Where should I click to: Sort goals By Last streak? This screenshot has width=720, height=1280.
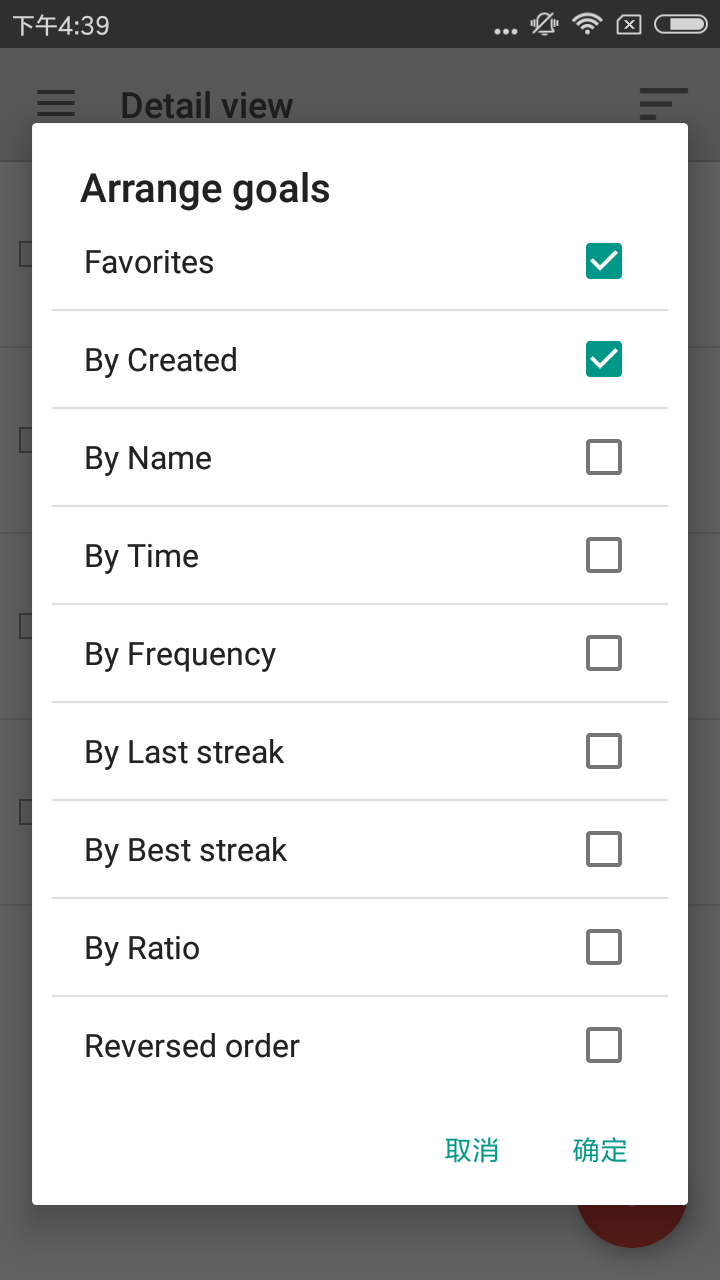[x=604, y=751]
